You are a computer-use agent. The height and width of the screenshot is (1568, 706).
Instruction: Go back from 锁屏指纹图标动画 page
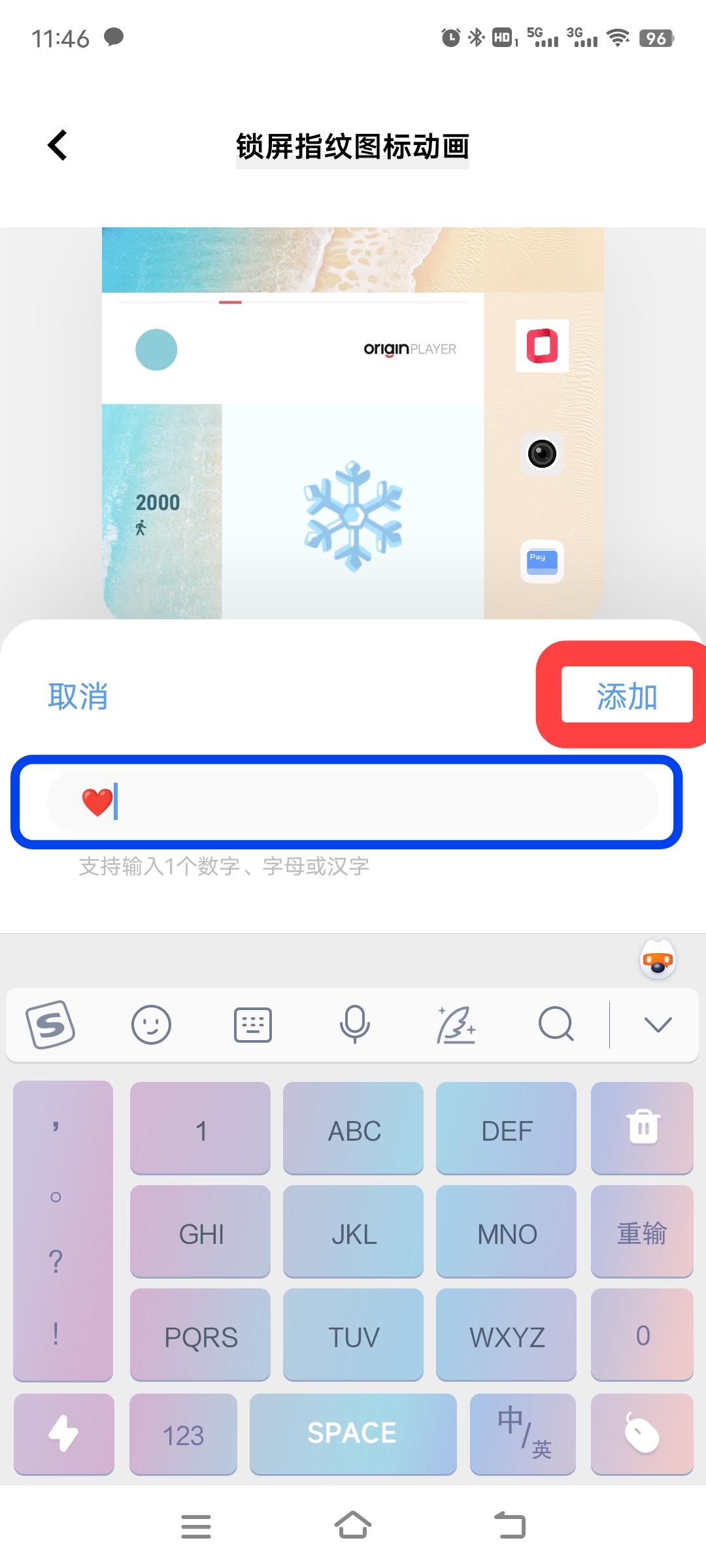click(58, 145)
